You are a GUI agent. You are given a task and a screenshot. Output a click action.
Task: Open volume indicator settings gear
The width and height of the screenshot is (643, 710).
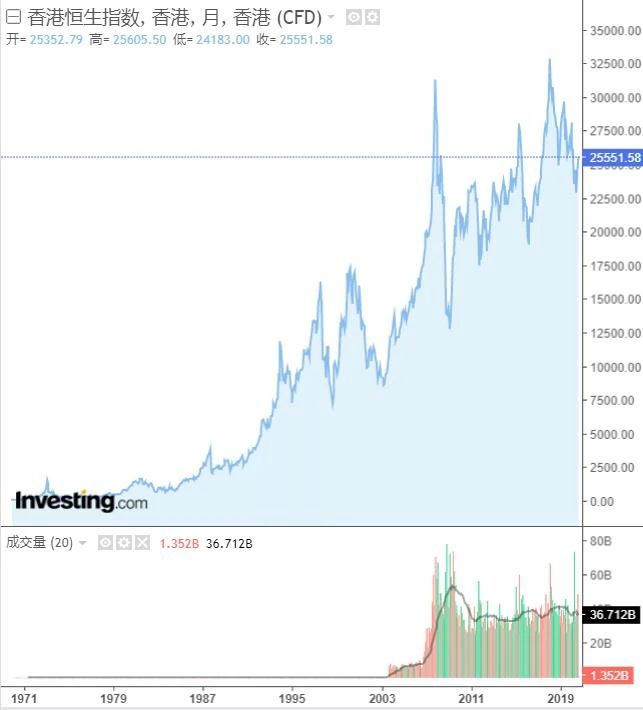pos(123,543)
